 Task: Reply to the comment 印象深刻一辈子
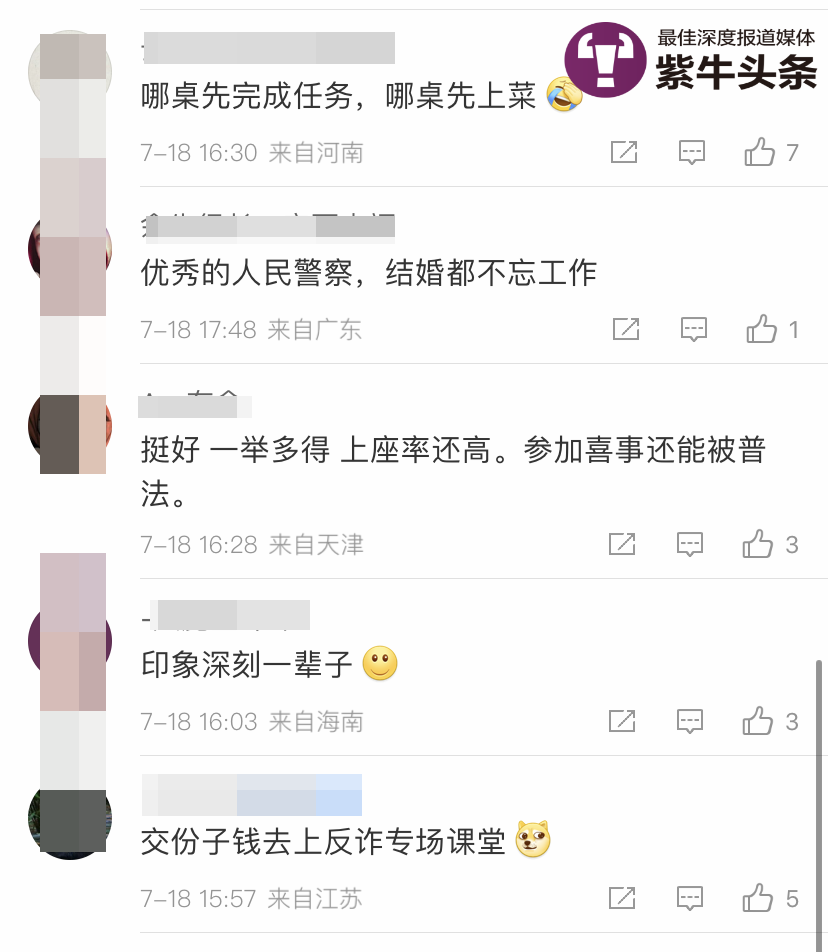pyautogui.click(x=690, y=720)
